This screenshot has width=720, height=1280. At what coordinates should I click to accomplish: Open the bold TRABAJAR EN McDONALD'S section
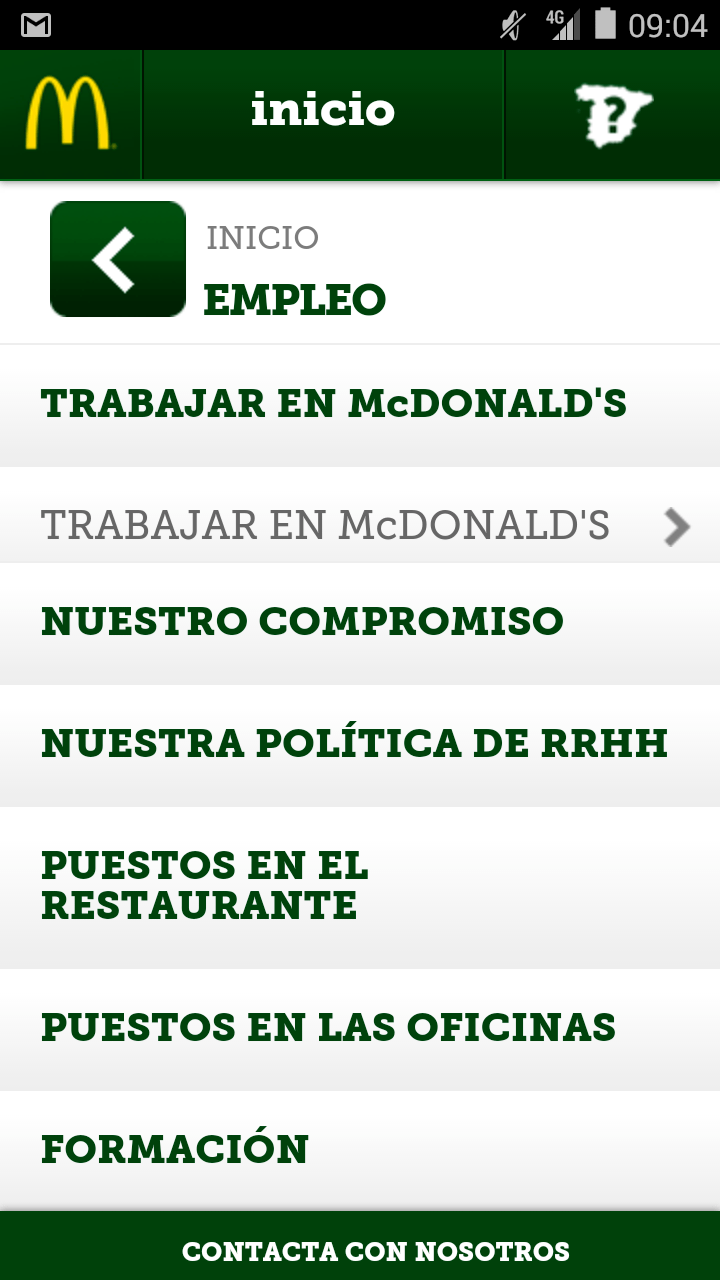click(360, 405)
